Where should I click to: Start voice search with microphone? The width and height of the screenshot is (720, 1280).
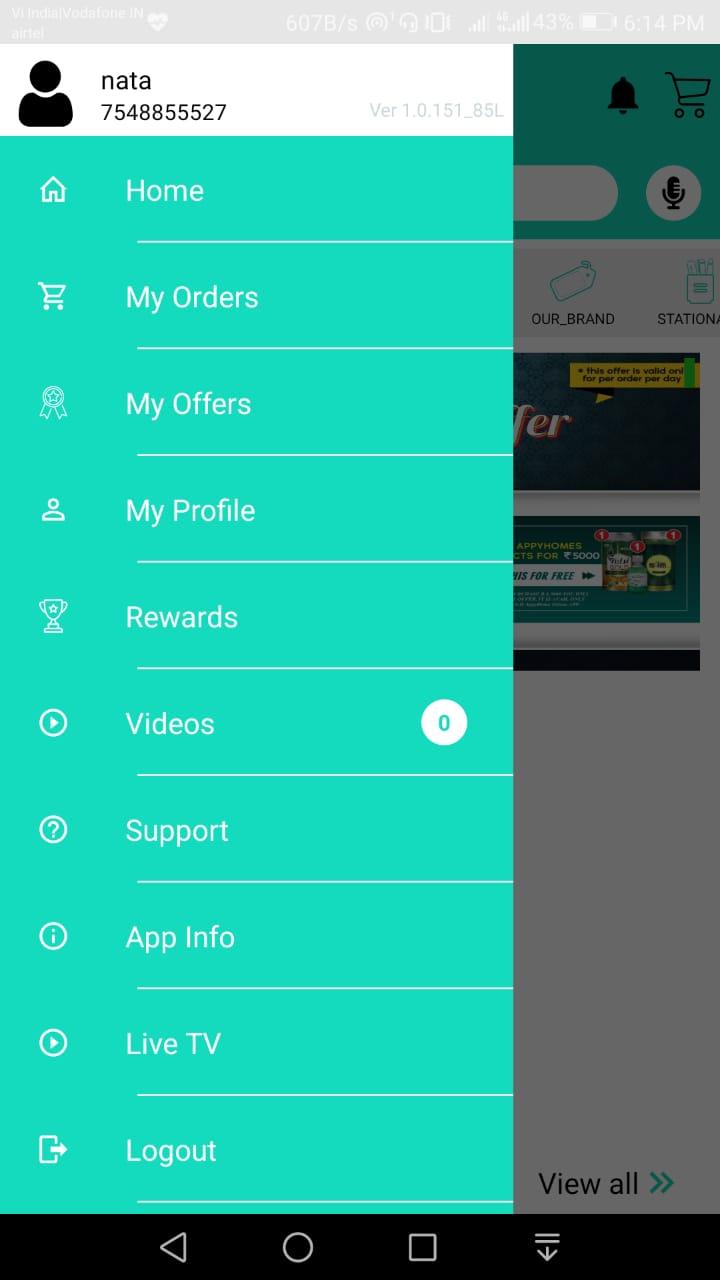click(673, 193)
